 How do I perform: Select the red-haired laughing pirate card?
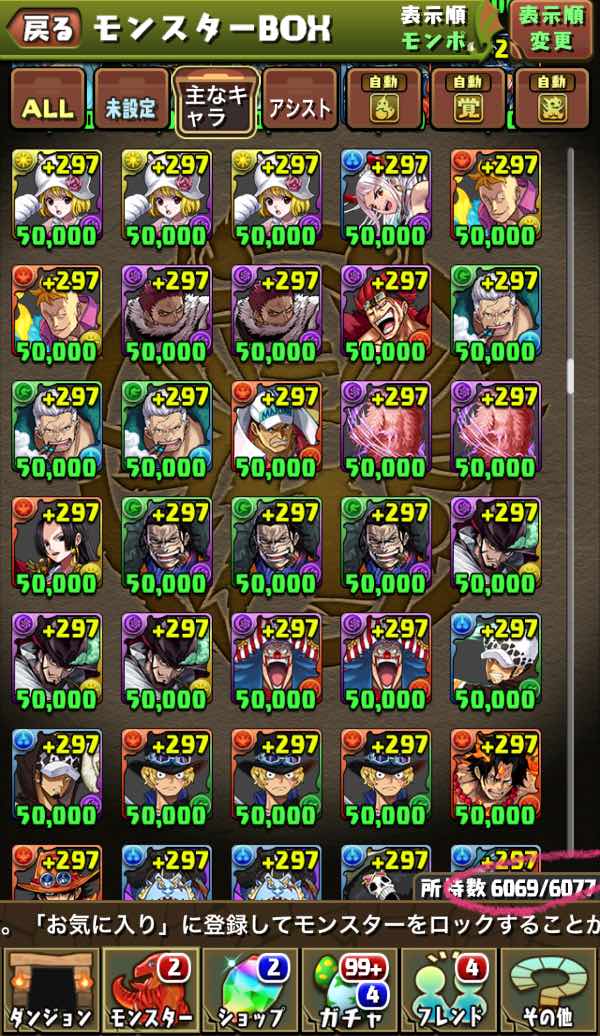pos(385,313)
